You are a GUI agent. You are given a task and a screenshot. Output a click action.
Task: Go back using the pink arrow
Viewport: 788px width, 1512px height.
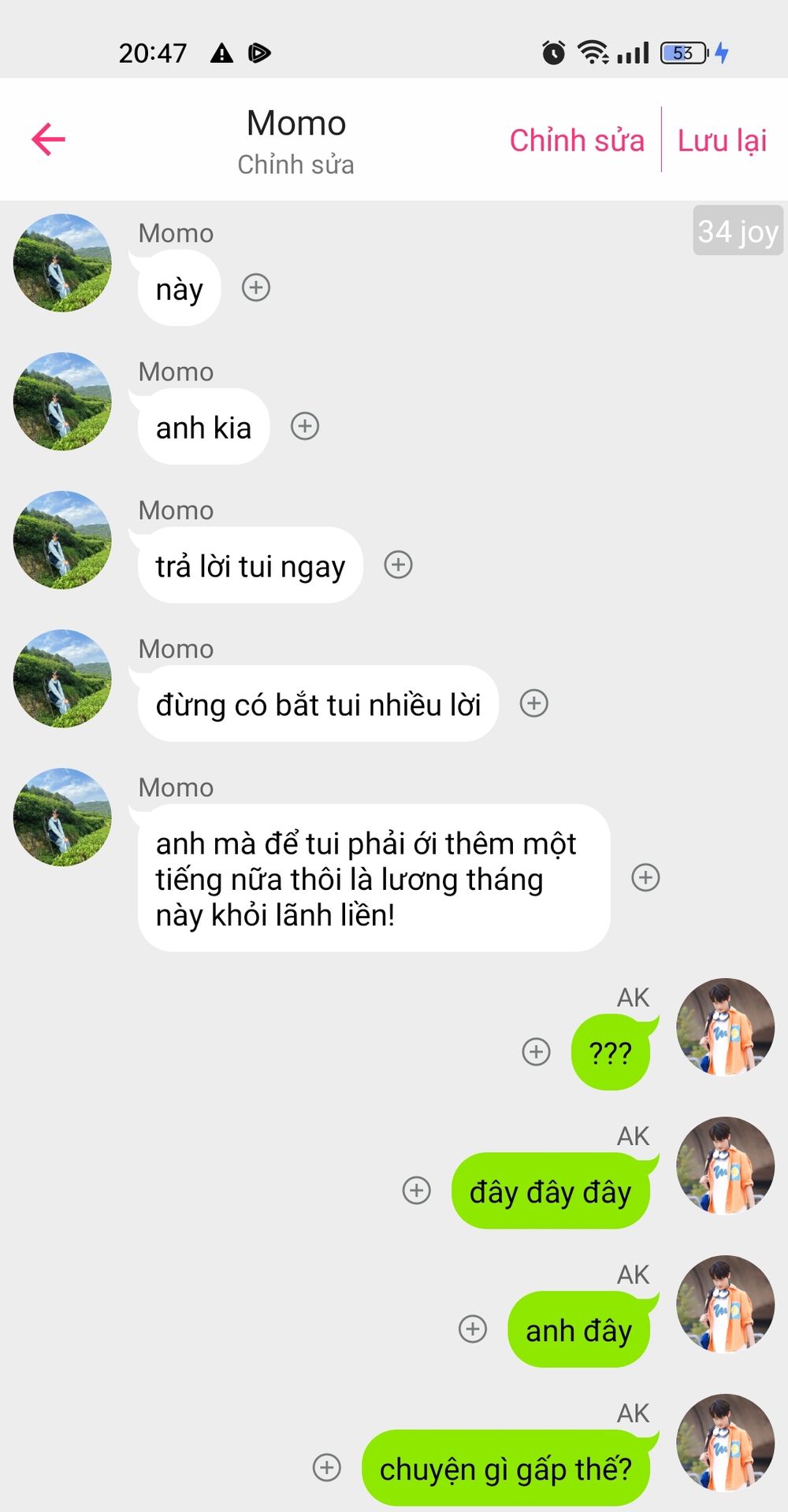[x=49, y=139]
